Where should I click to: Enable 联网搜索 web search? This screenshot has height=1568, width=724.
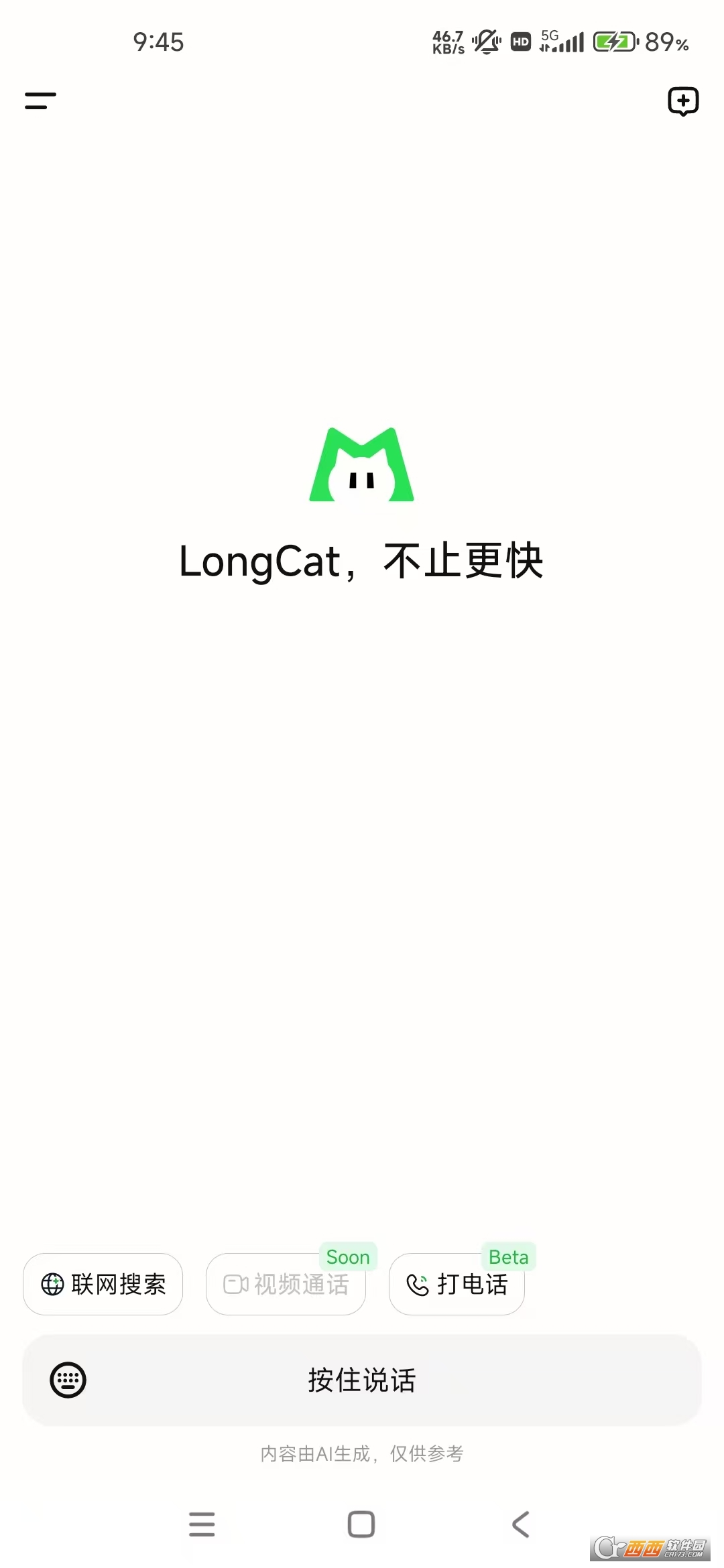(103, 1284)
